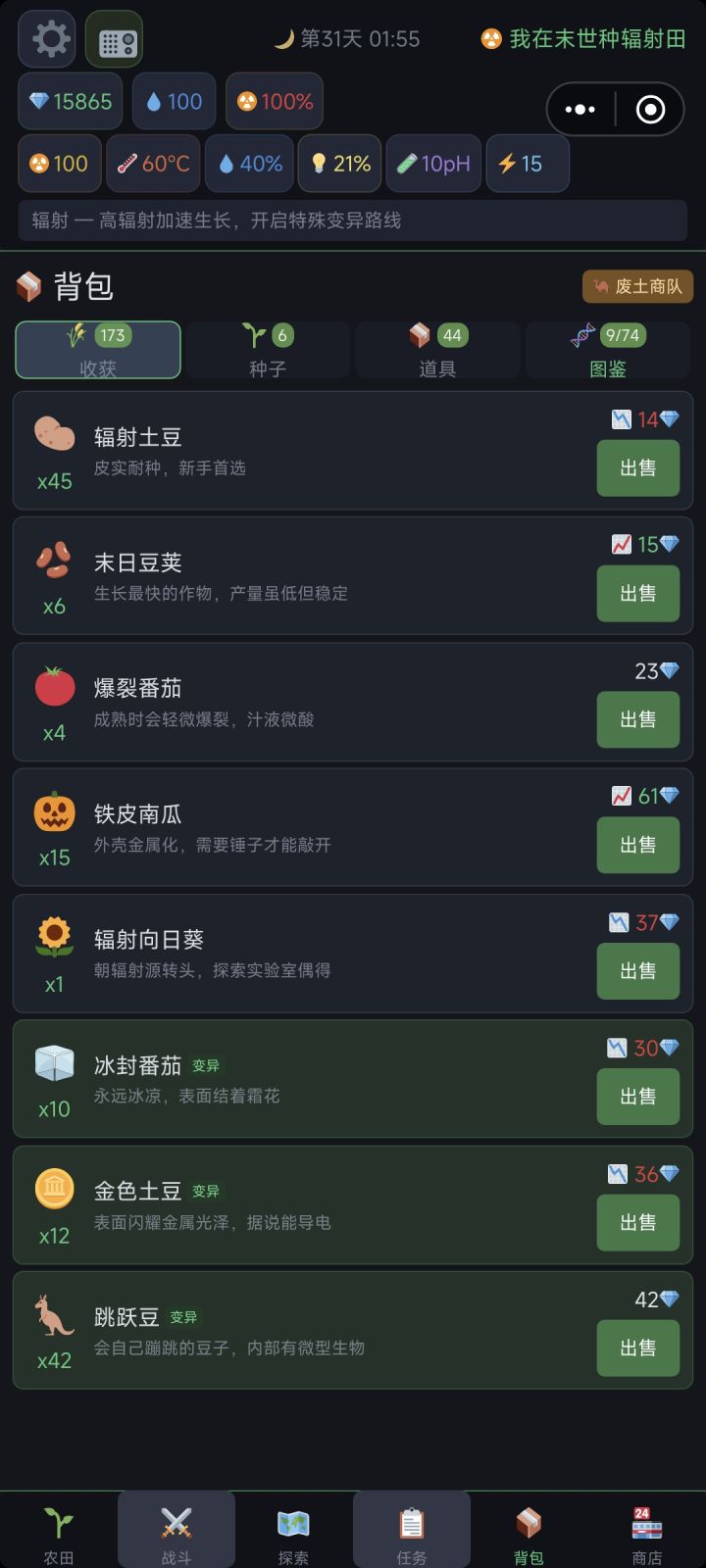Check the temperature 60°C indicator
Screen dimensions: 706x1568
[x=153, y=164]
